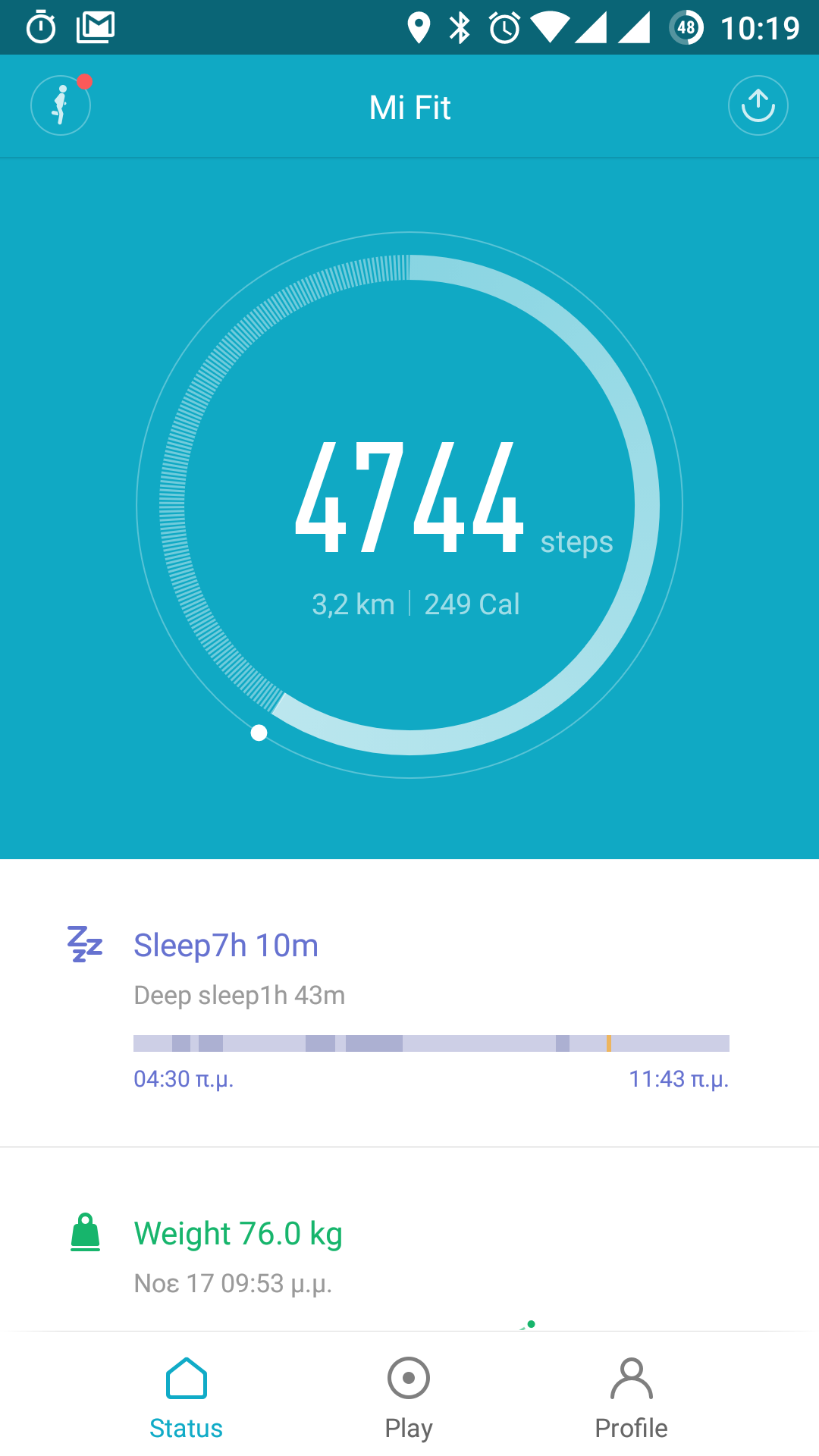Tap the sync upload icon

coord(758,105)
